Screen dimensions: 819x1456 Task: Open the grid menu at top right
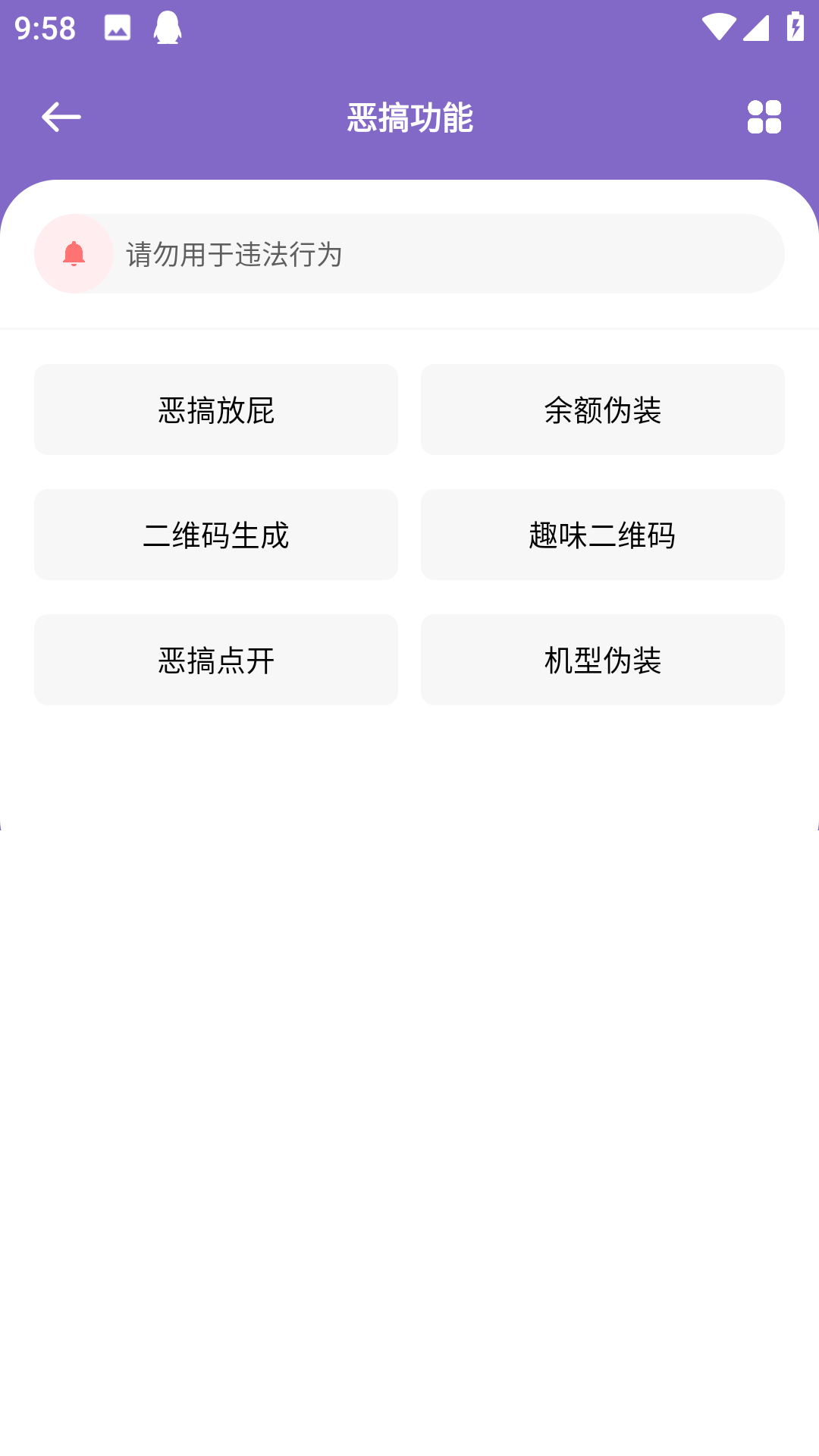point(764,116)
